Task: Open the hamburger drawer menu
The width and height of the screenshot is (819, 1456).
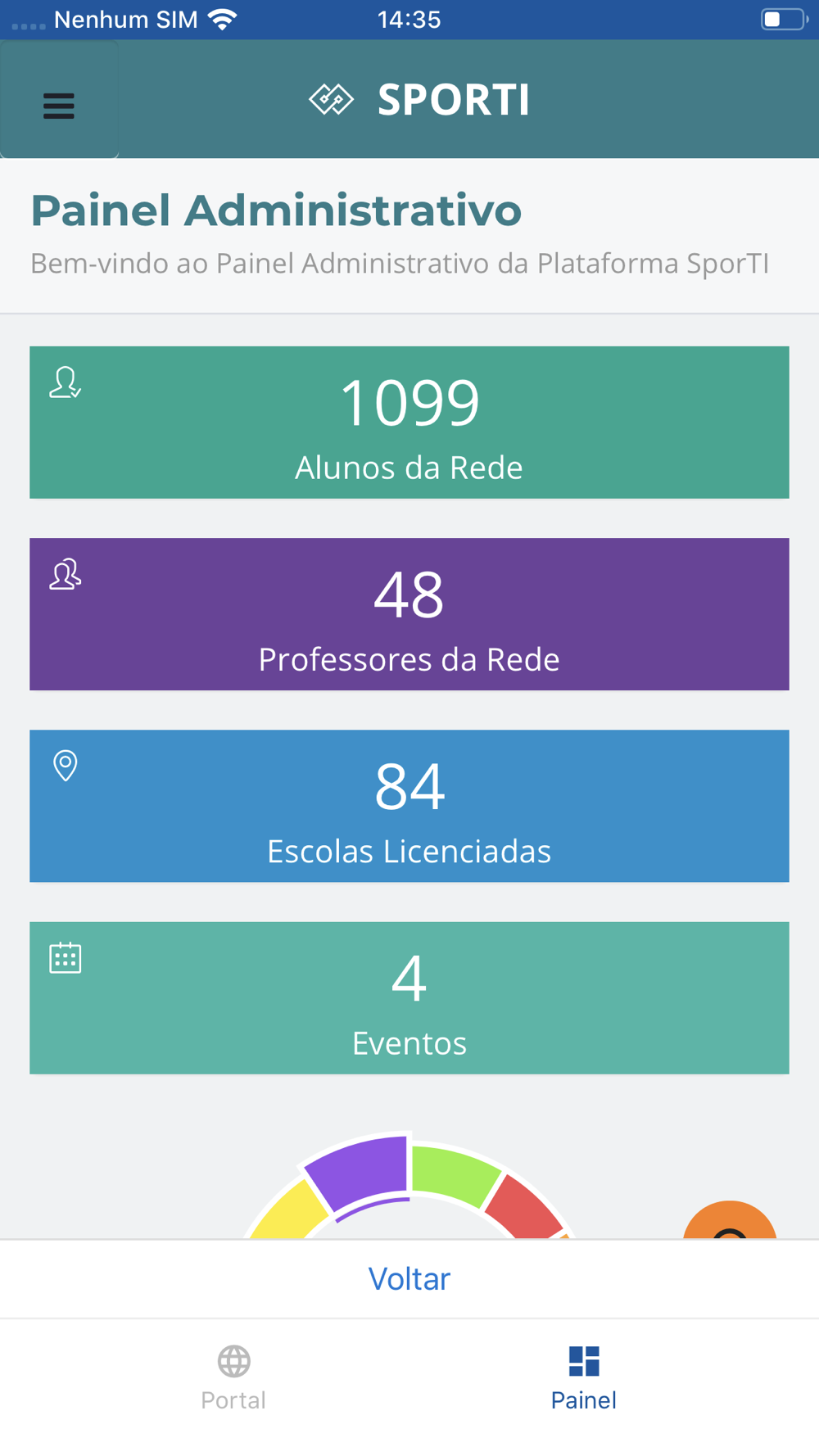Action: (59, 100)
